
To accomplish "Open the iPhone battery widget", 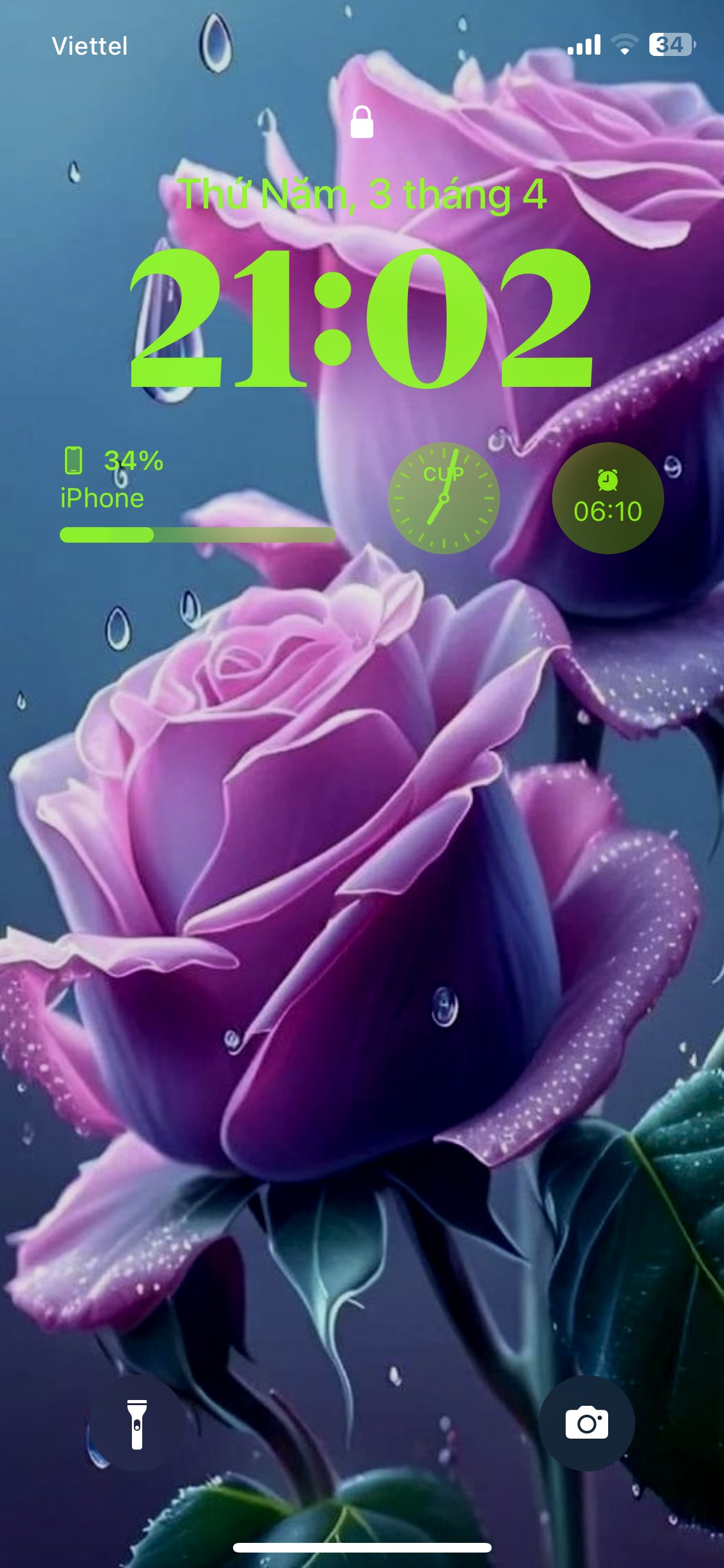I will click(198, 495).
